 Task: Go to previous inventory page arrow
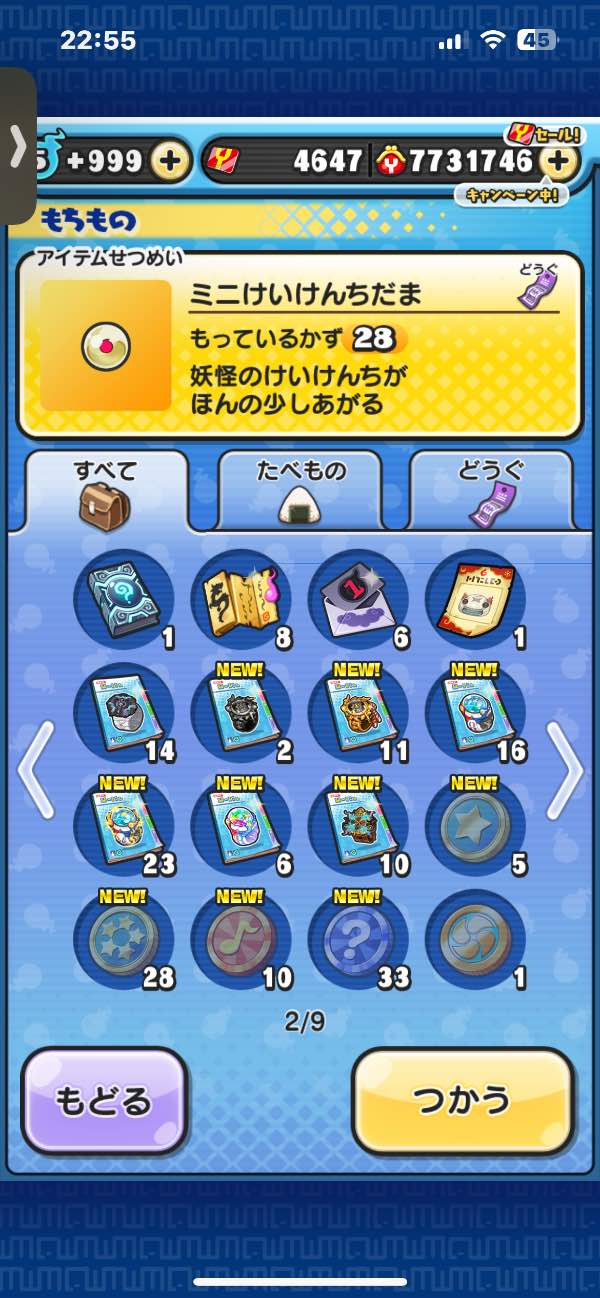36,768
